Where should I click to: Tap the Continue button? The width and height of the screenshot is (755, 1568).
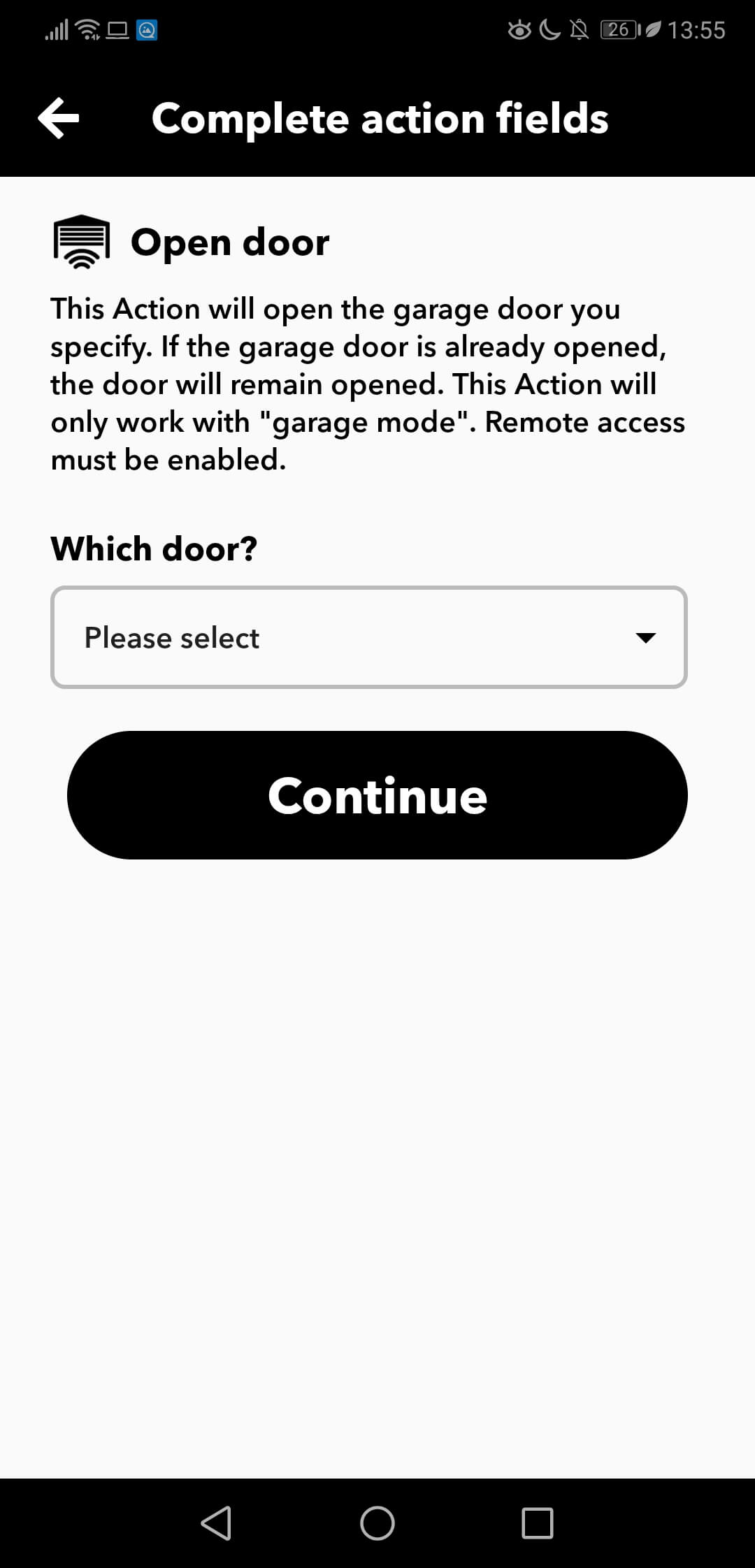click(377, 795)
